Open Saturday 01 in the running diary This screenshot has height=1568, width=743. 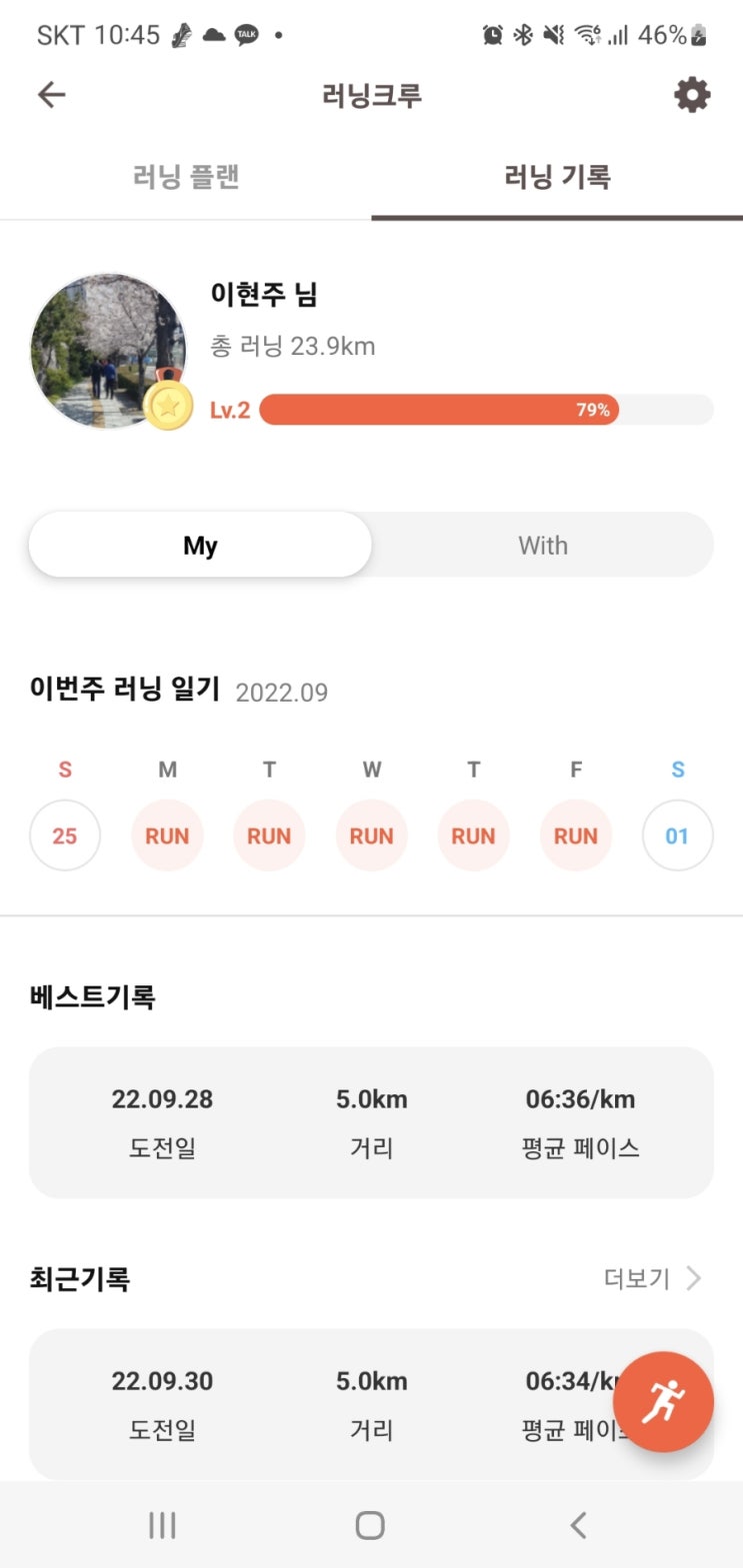pos(677,835)
